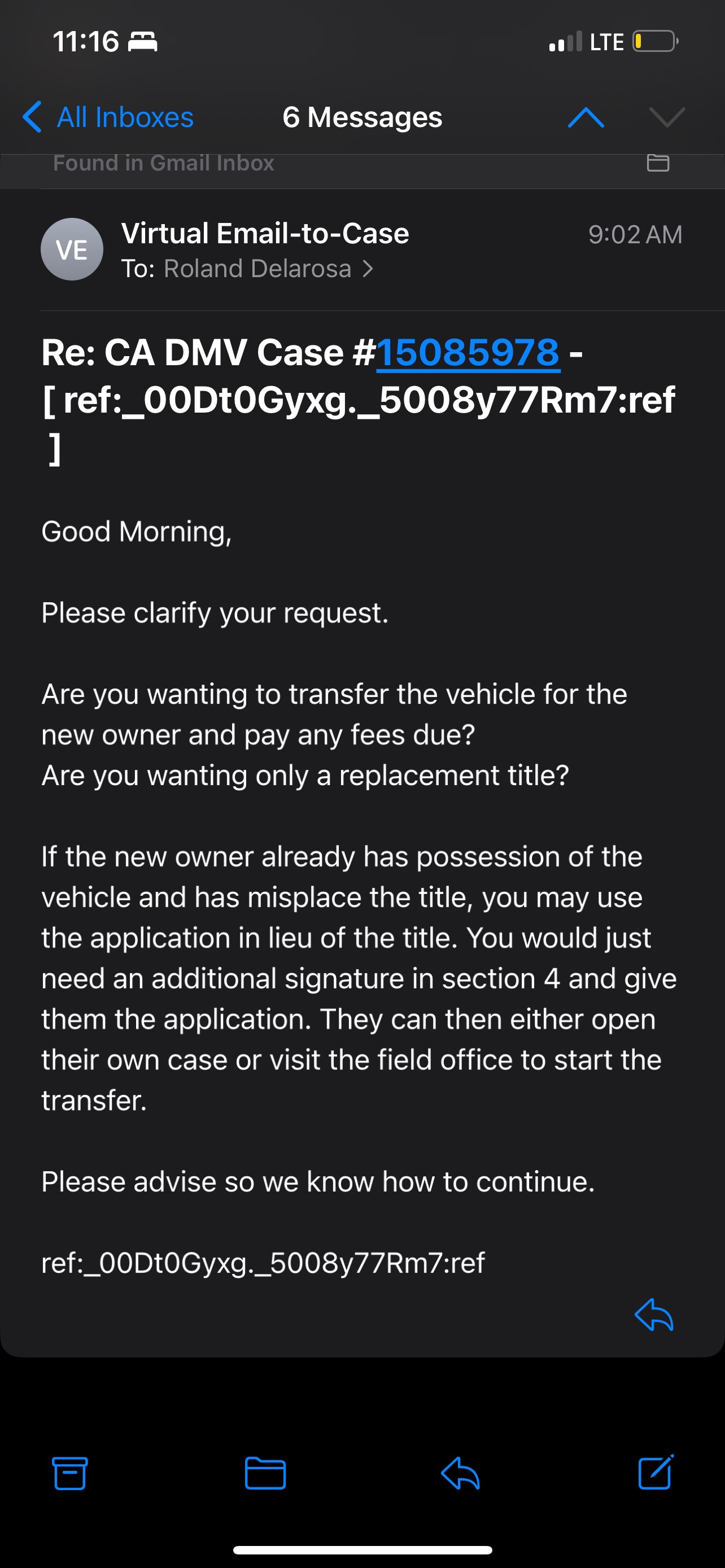Tap the VE sender avatar
The height and width of the screenshot is (1568, 725).
tap(72, 249)
